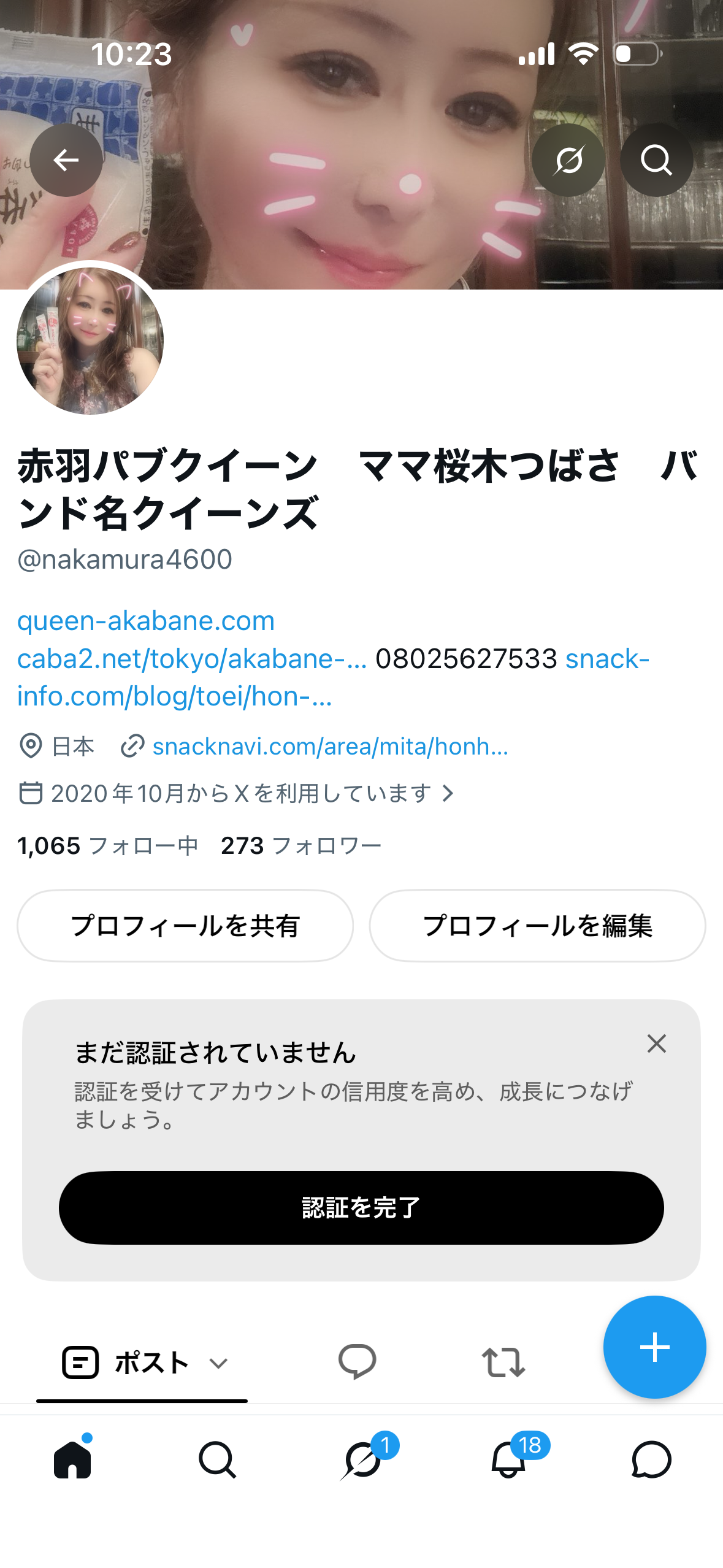Open the snacknavi.com website link
This screenshot has width=723, height=1568.
click(x=331, y=747)
